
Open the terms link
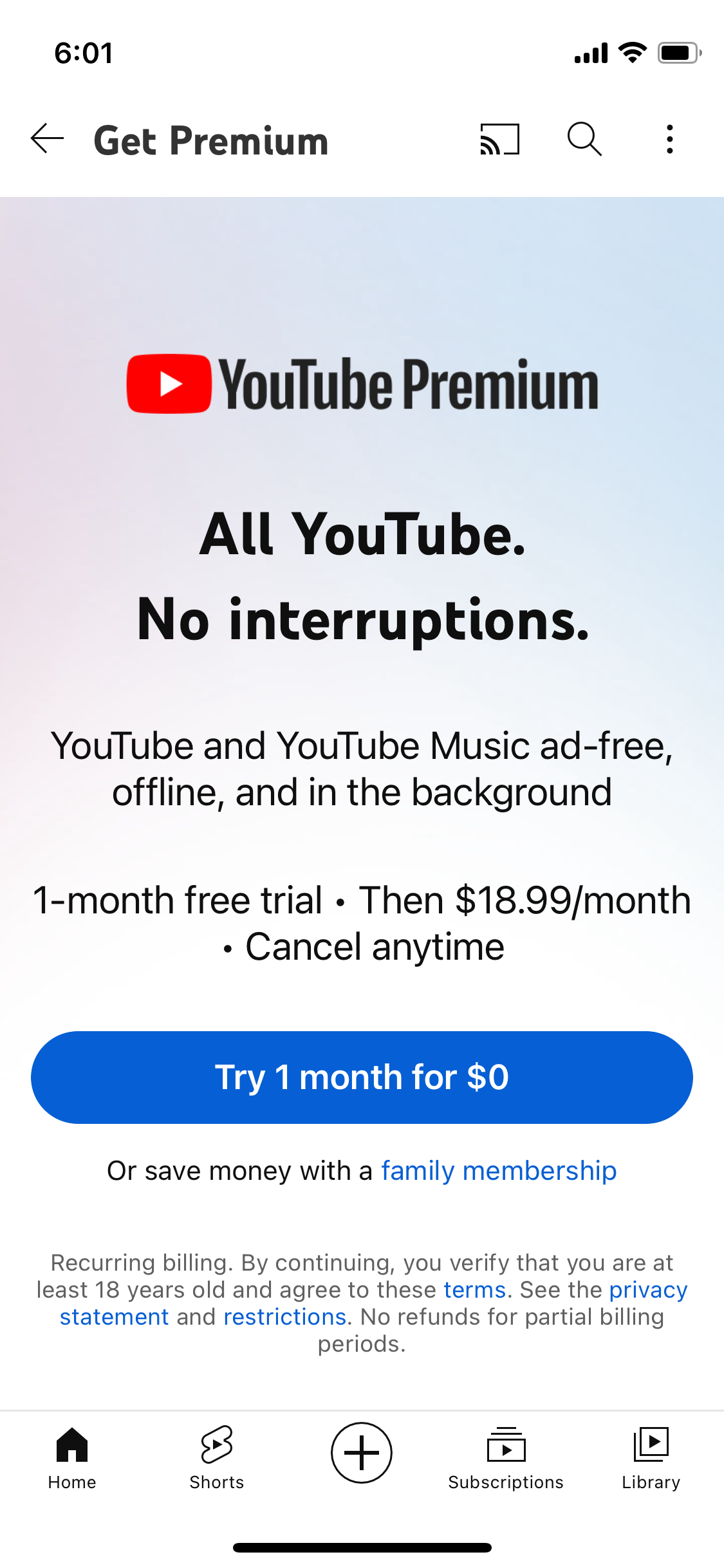(x=474, y=1290)
